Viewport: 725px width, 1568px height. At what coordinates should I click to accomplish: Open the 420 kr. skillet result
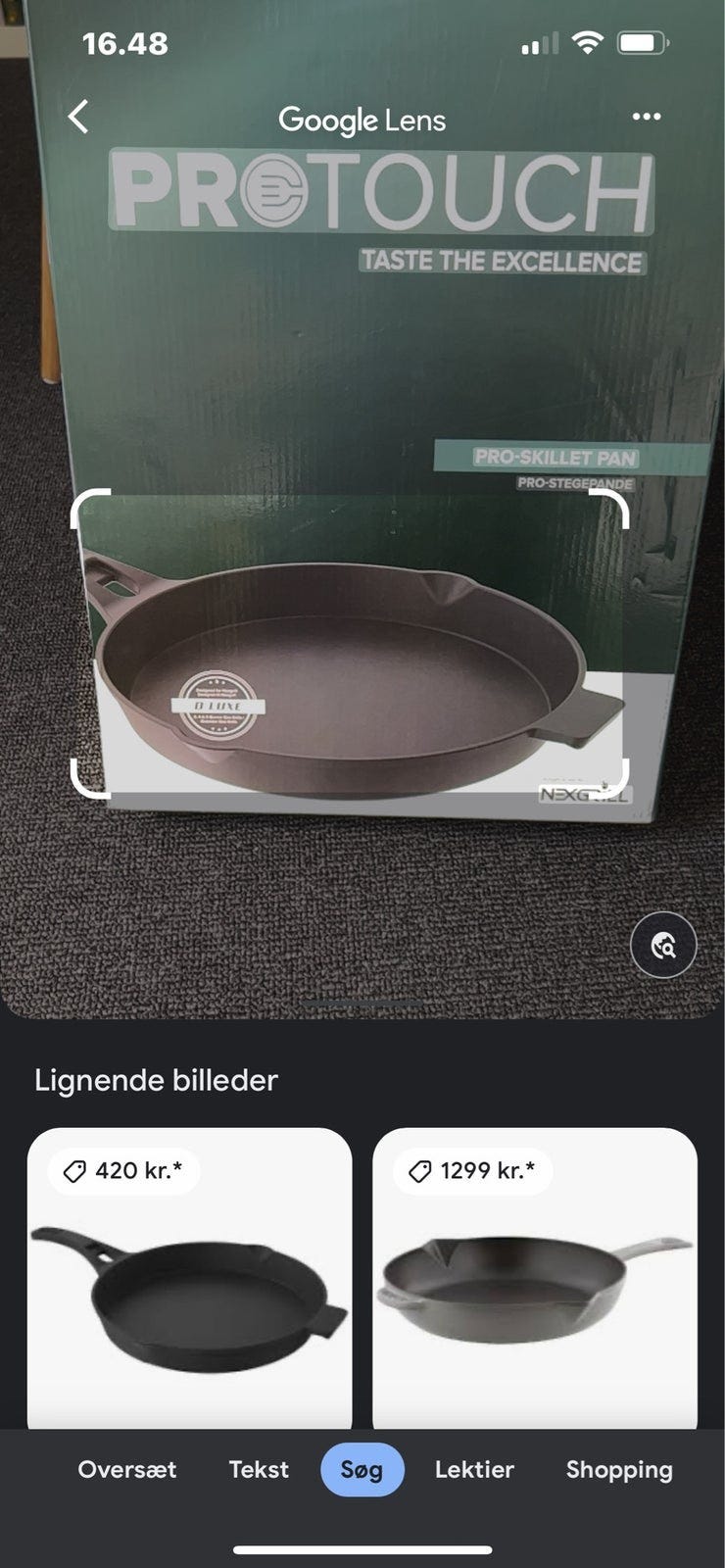click(192, 1294)
